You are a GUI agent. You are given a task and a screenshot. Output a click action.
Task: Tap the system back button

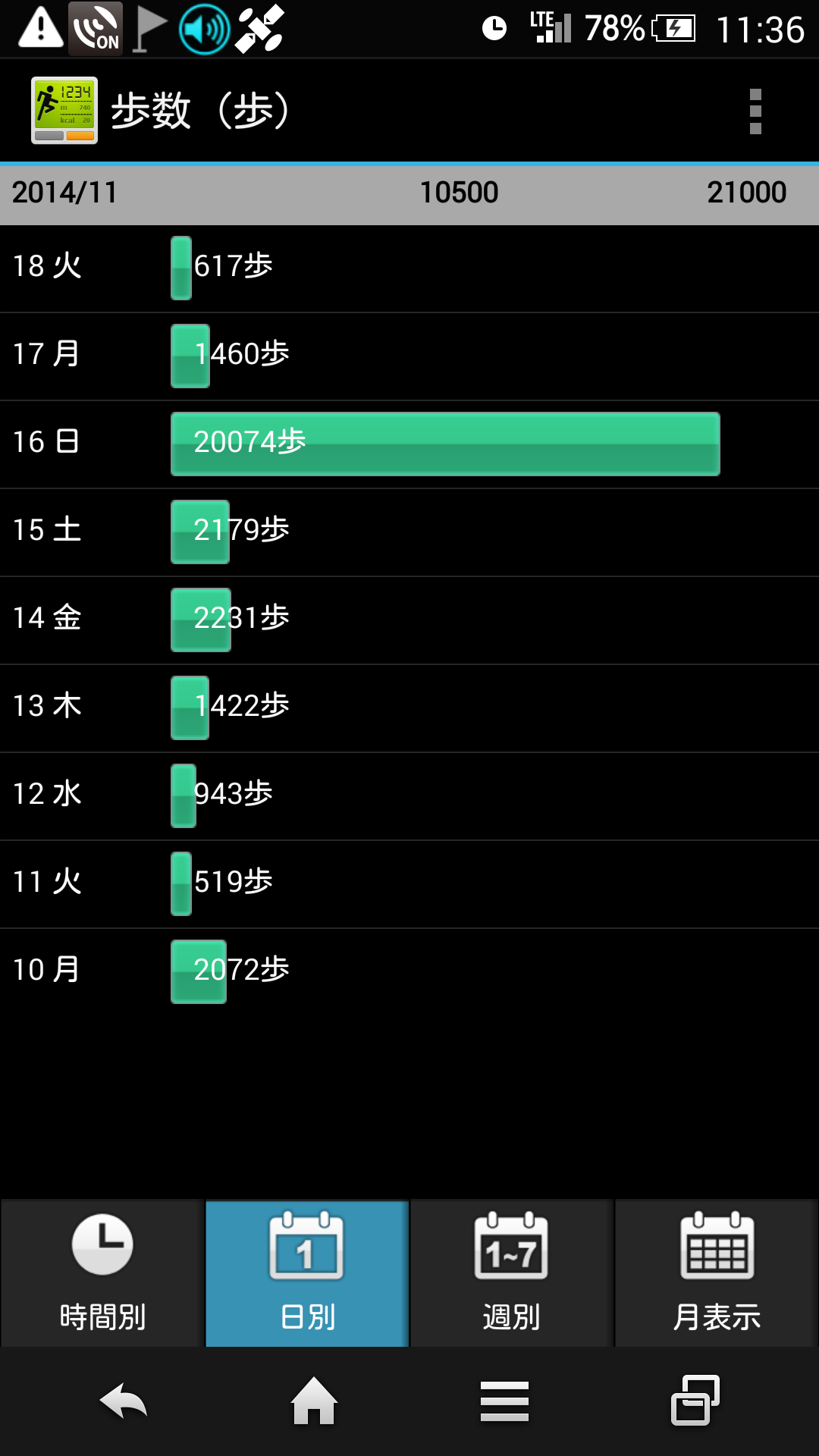tap(124, 1401)
